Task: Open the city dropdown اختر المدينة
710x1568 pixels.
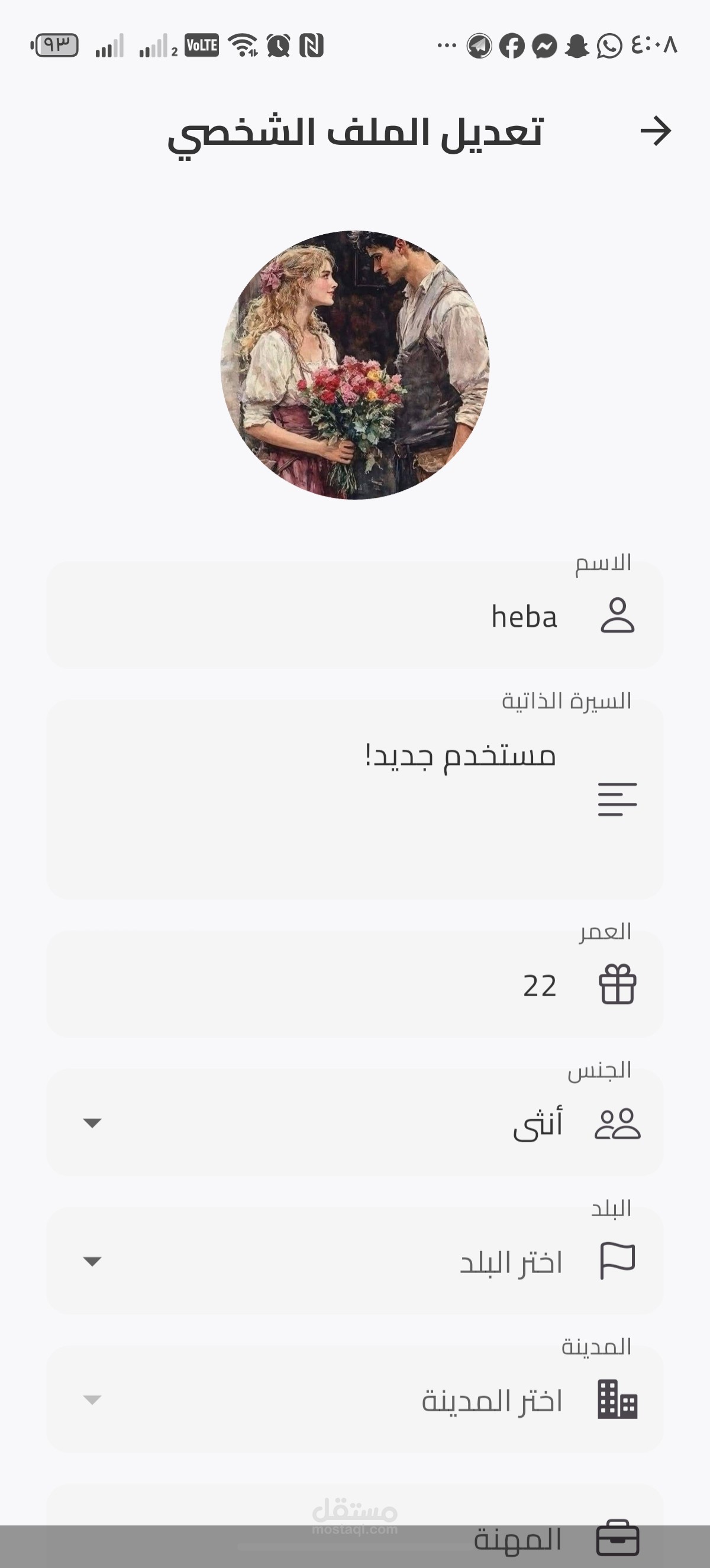Action: coord(355,1399)
